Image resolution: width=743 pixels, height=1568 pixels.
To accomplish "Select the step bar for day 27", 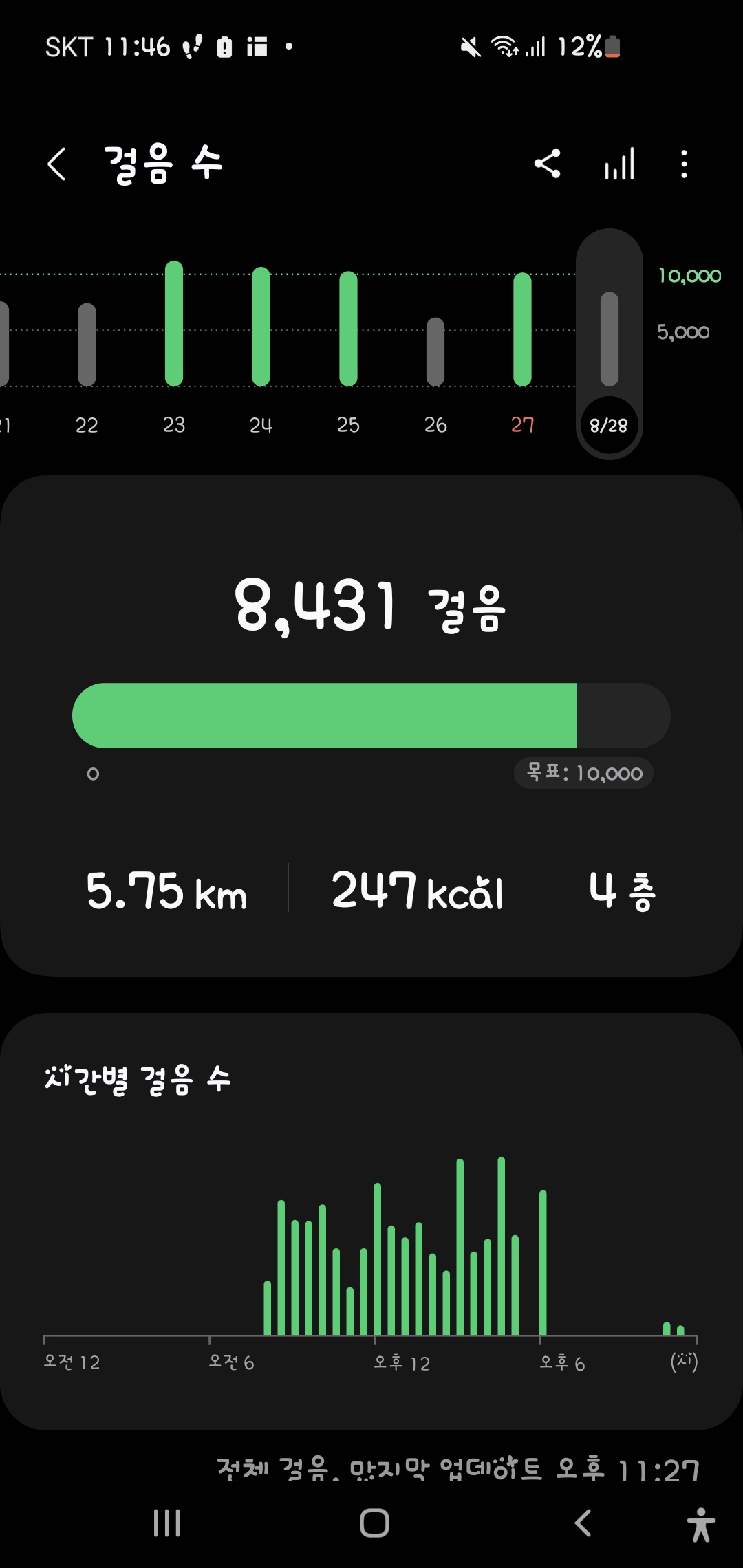I will pos(523,329).
